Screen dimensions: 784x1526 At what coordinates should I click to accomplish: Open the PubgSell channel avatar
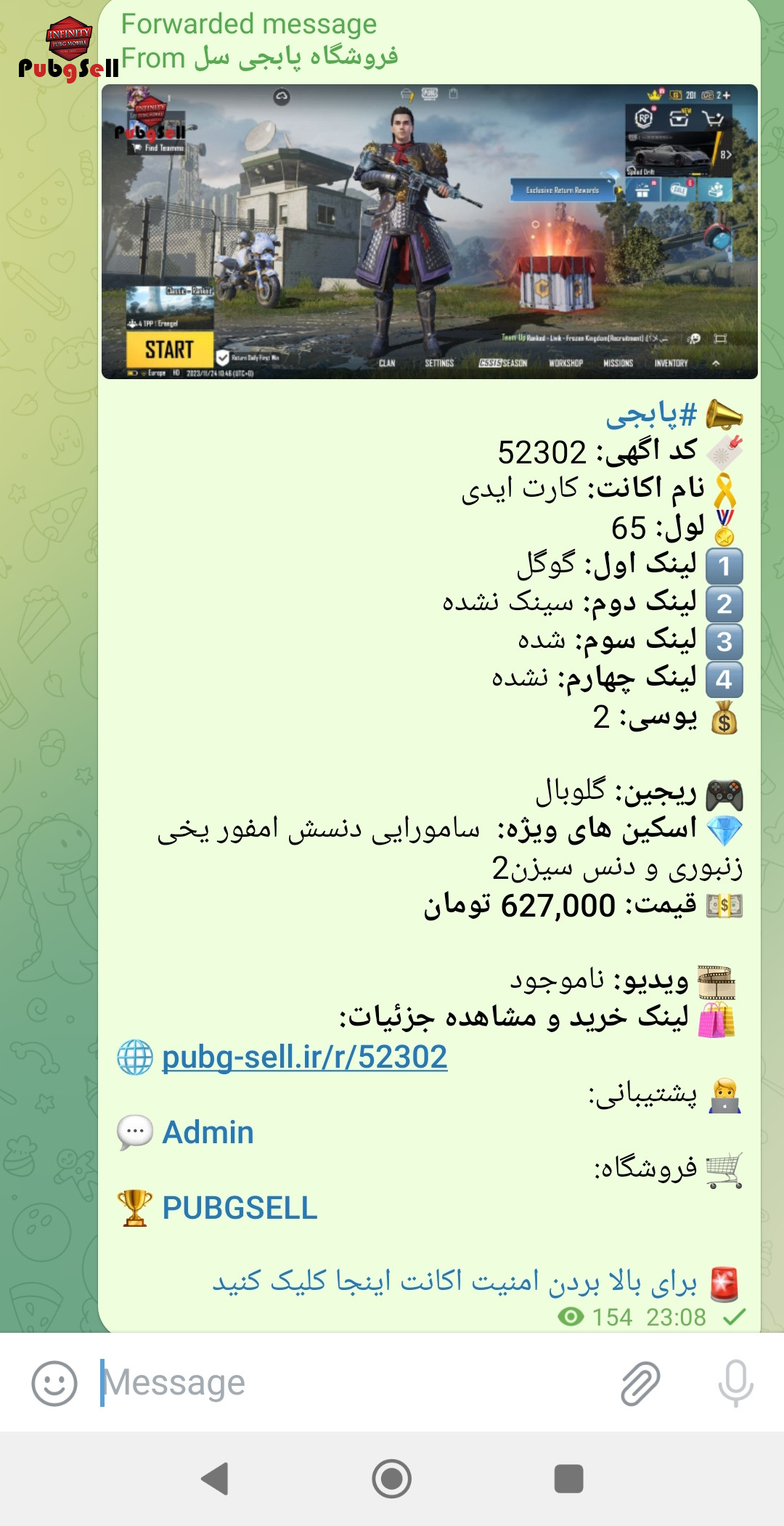68,49
